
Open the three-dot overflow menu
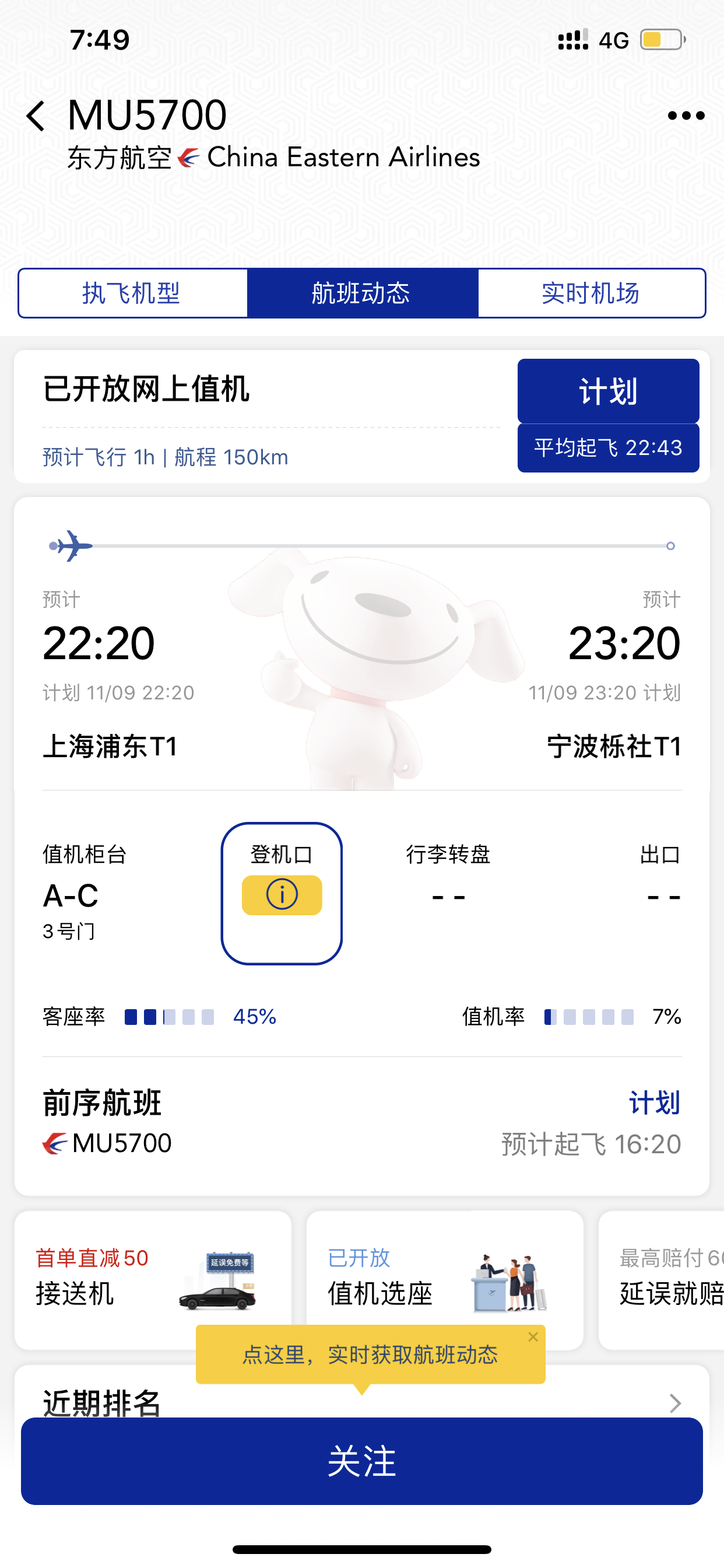click(x=686, y=115)
